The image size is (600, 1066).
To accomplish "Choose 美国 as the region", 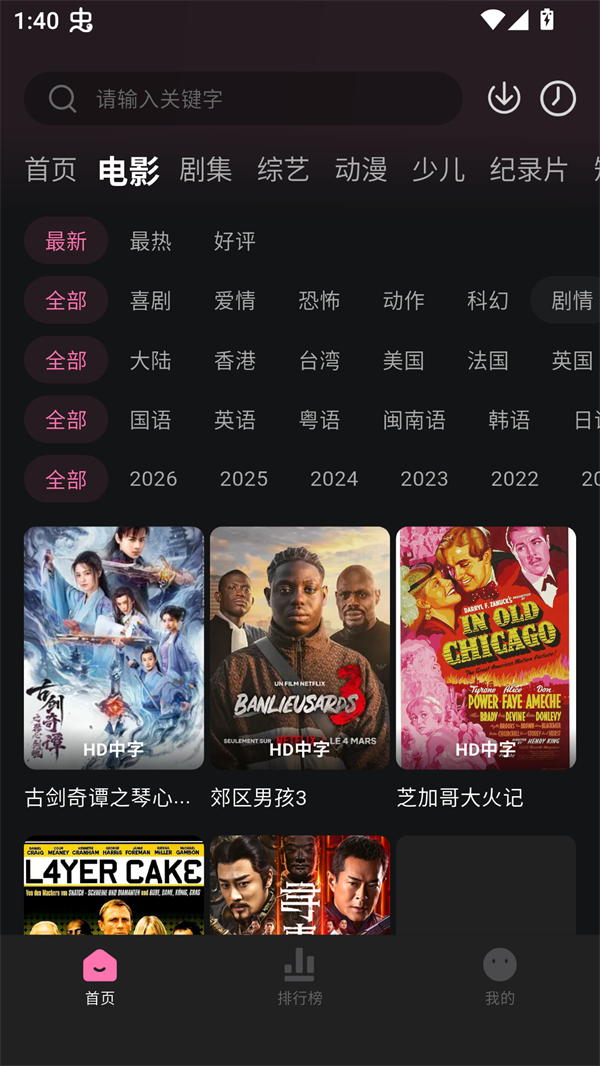I will (404, 360).
